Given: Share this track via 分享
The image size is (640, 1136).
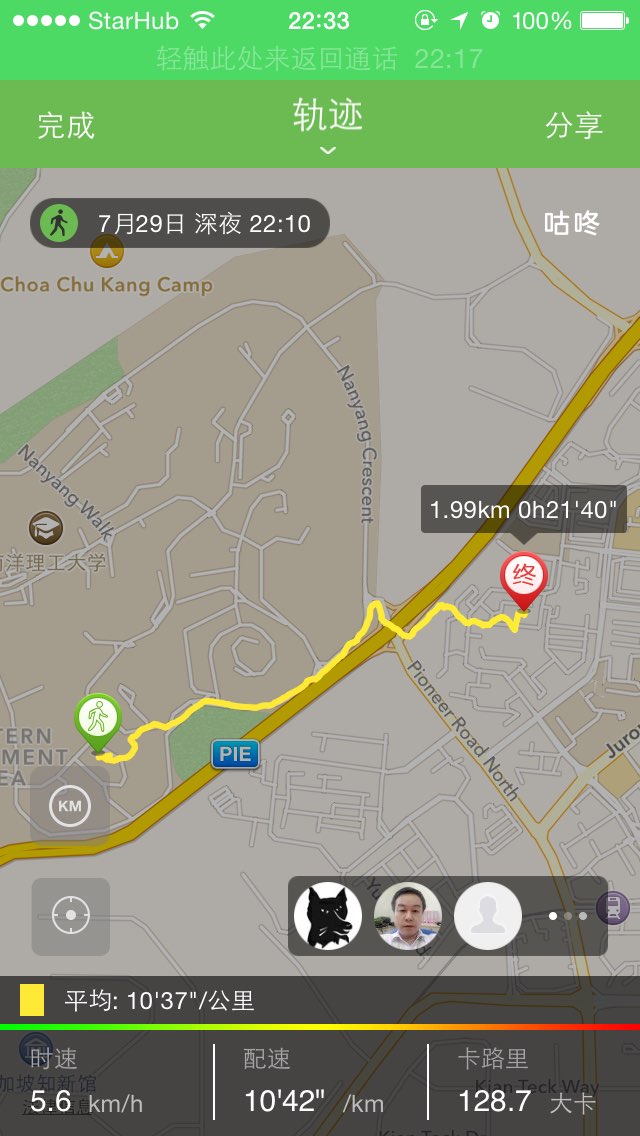Looking at the screenshot, I should (574, 125).
